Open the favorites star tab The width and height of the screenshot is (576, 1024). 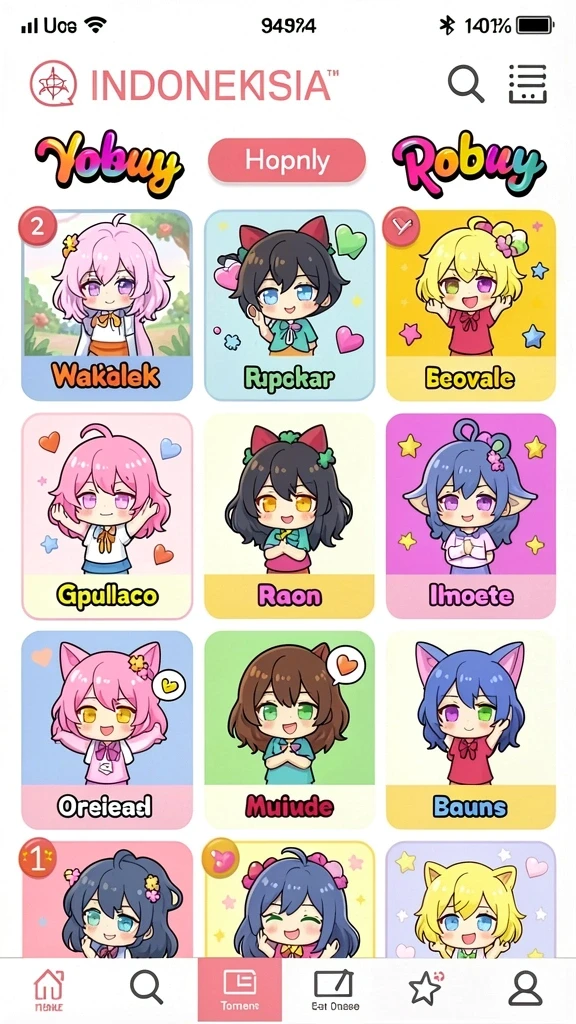coord(426,987)
